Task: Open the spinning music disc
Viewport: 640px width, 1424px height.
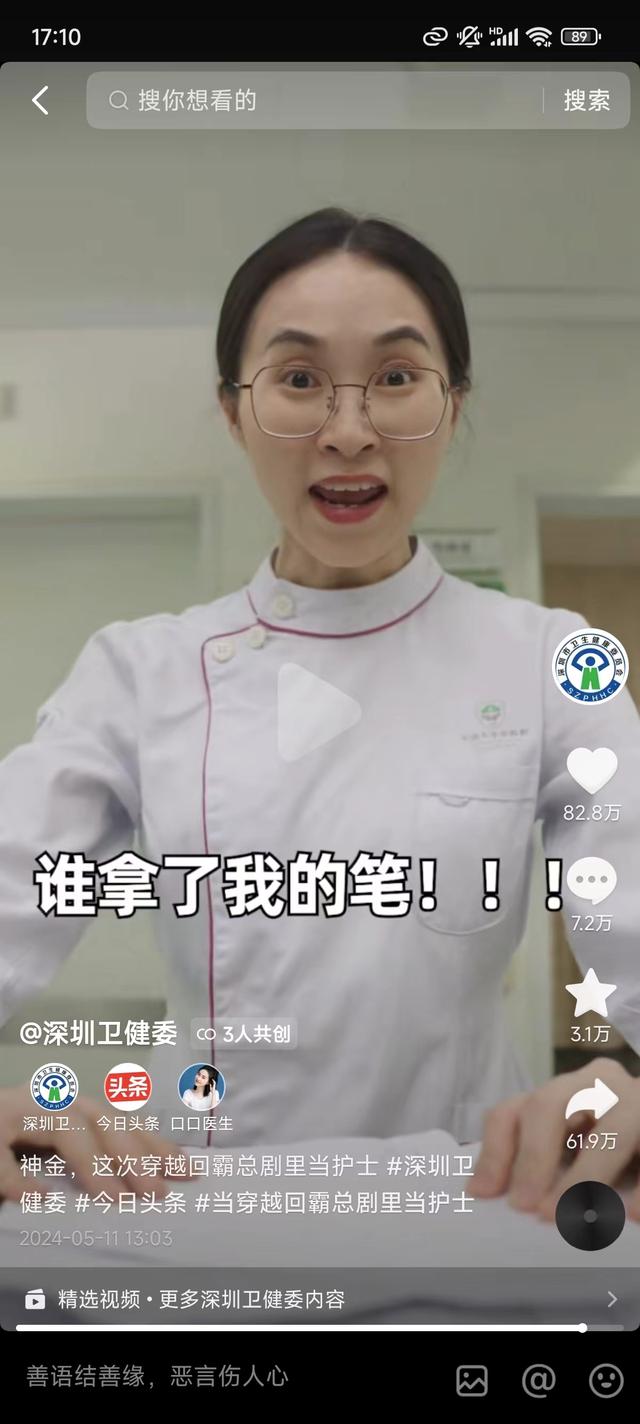Action: pos(590,1215)
